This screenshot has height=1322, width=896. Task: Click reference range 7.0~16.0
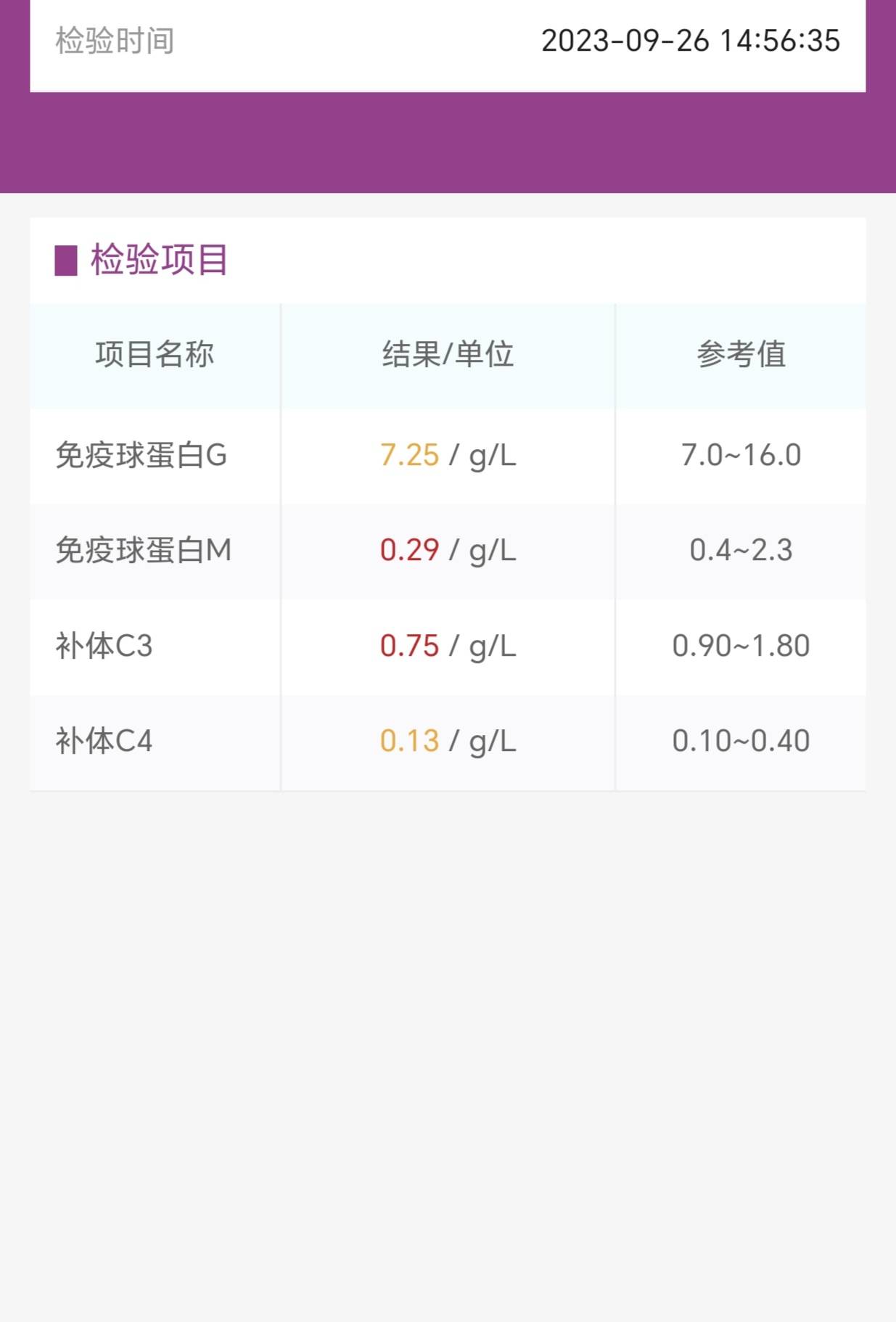[742, 453]
